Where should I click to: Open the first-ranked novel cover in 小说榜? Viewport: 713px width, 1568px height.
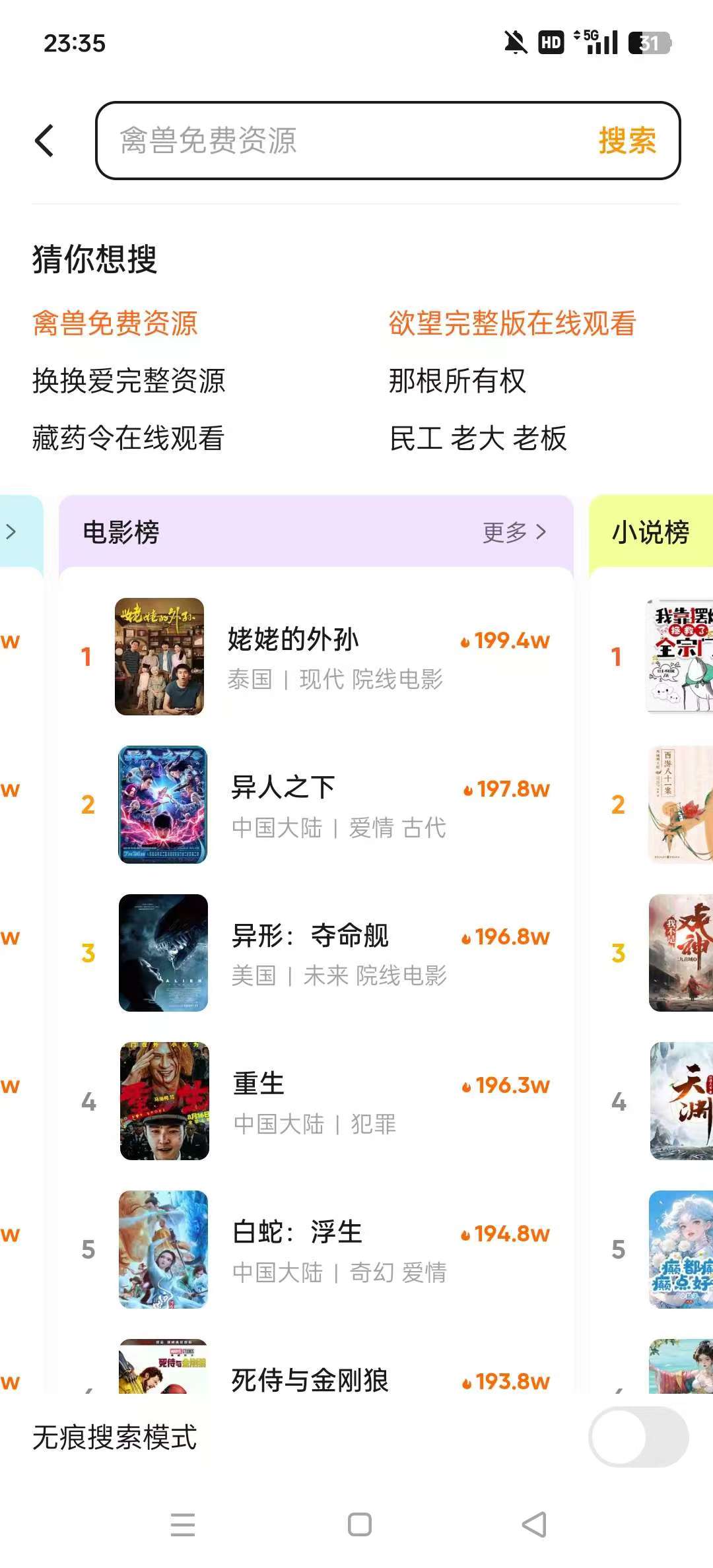[x=680, y=657]
